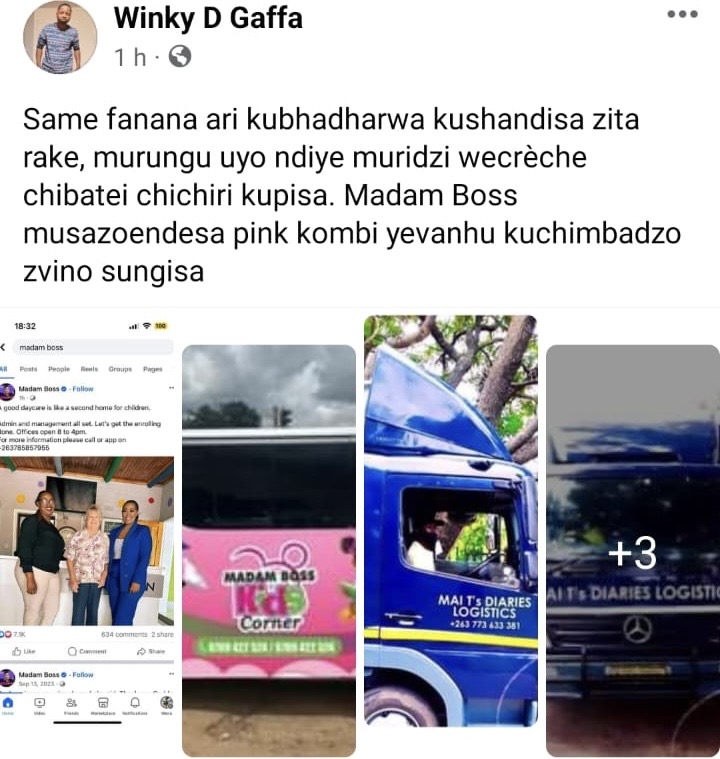Open the +3 more photos tile
This screenshot has height=759, width=720.
pos(632,550)
